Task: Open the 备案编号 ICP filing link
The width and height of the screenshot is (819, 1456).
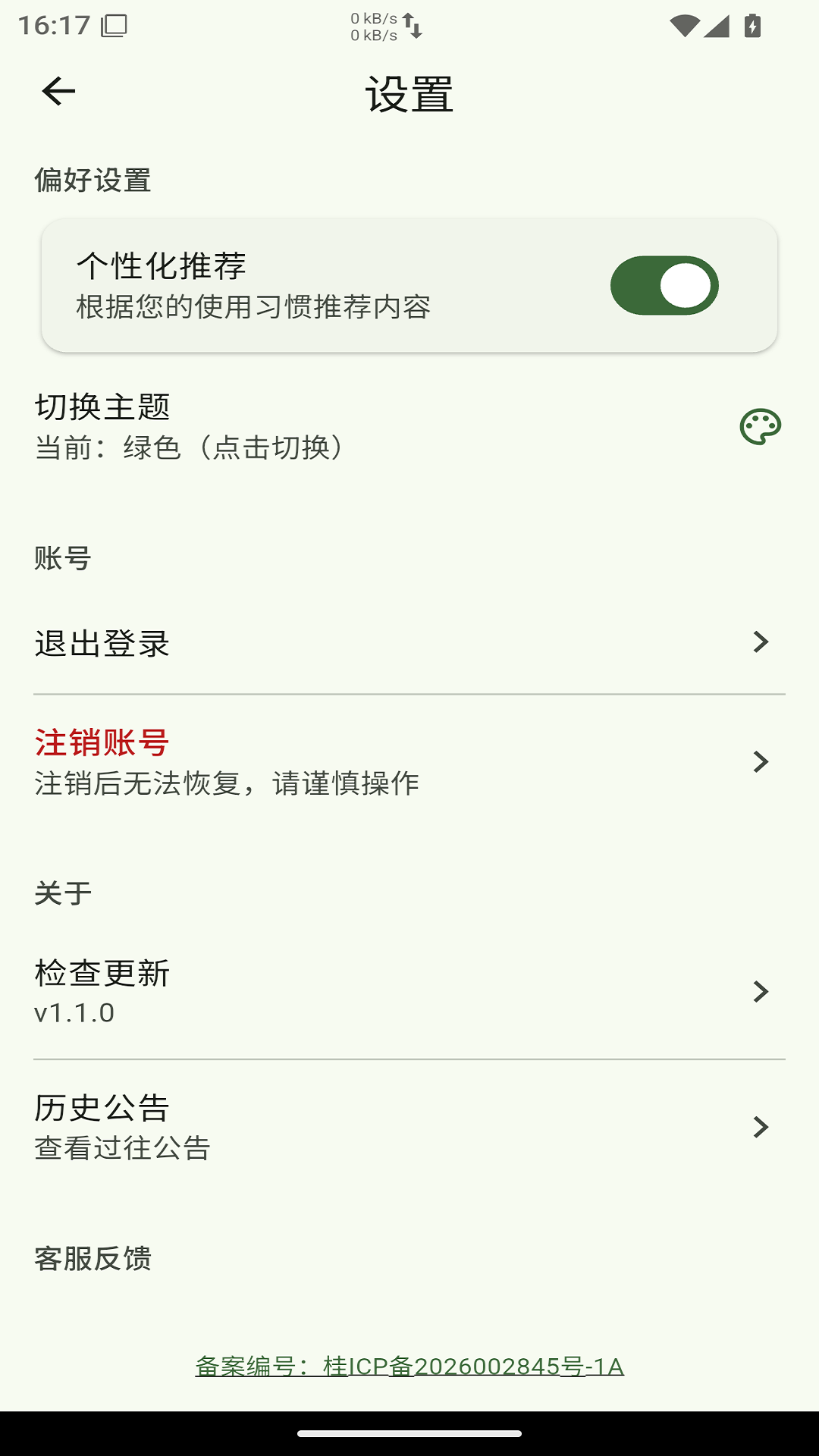Action: click(409, 1367)
